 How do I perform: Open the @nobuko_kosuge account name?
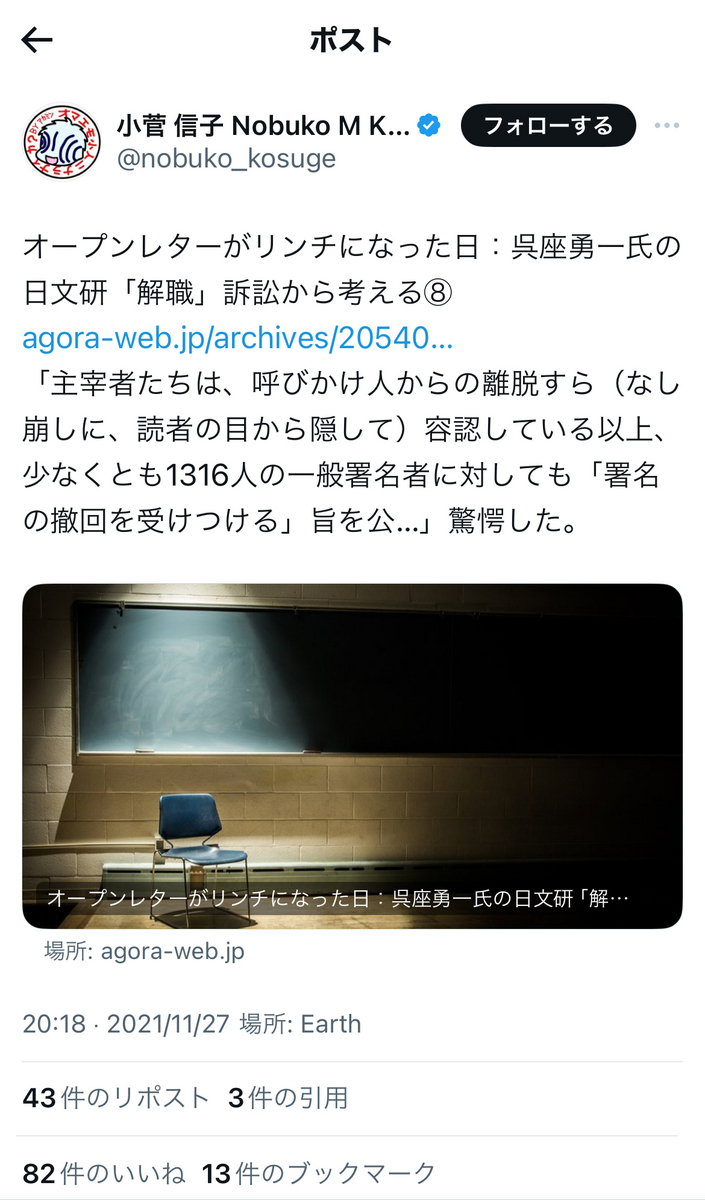227,159
